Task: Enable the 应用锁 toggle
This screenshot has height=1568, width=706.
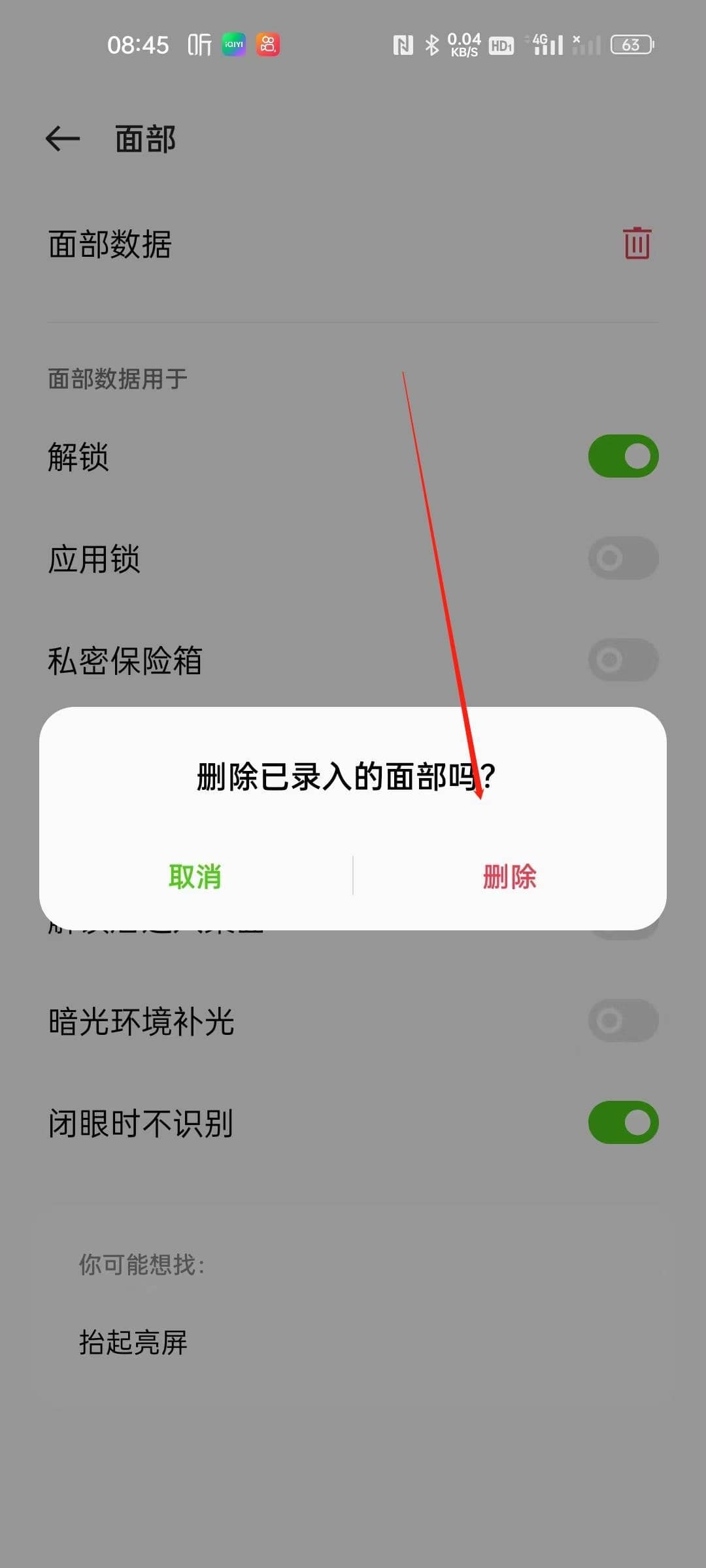Action: 622,557
